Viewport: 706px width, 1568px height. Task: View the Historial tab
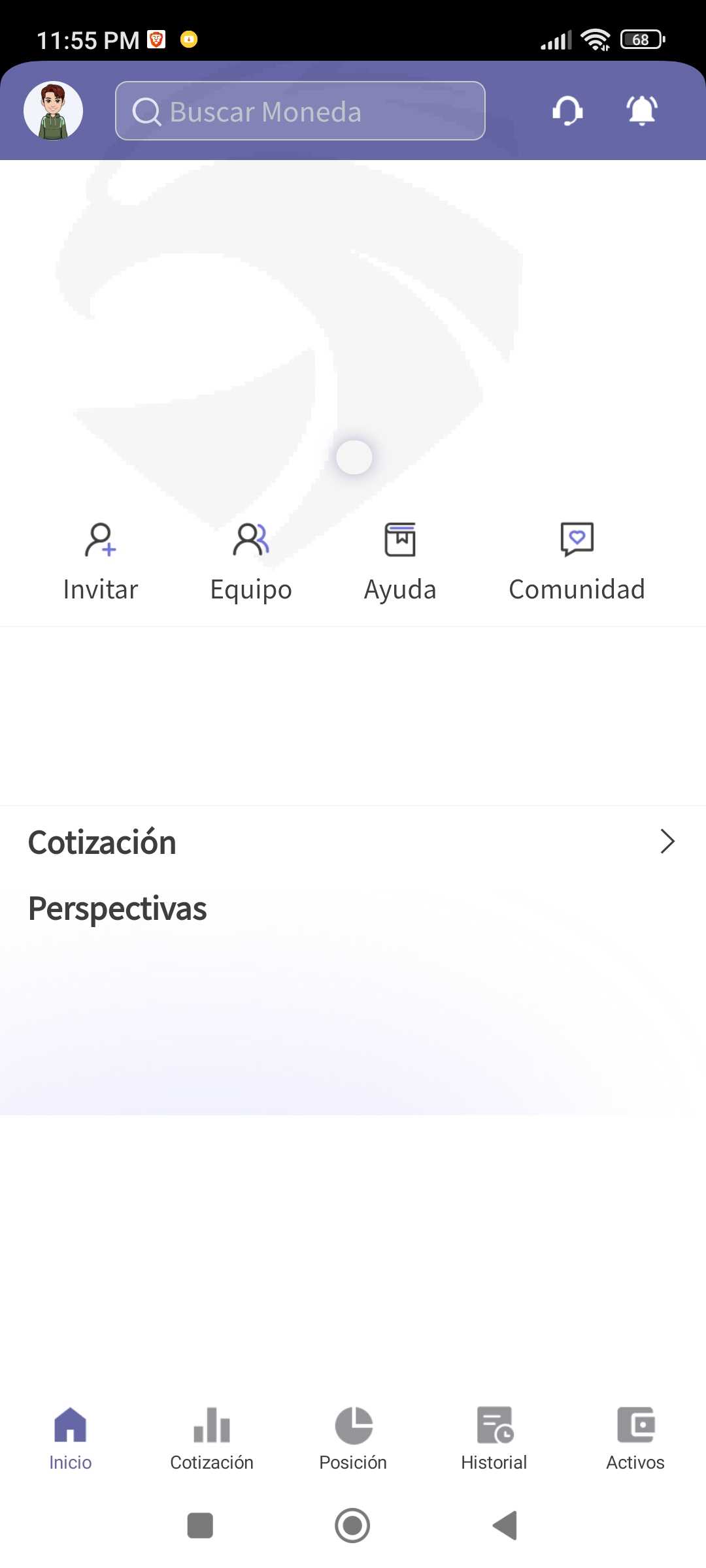point(494,1439)
